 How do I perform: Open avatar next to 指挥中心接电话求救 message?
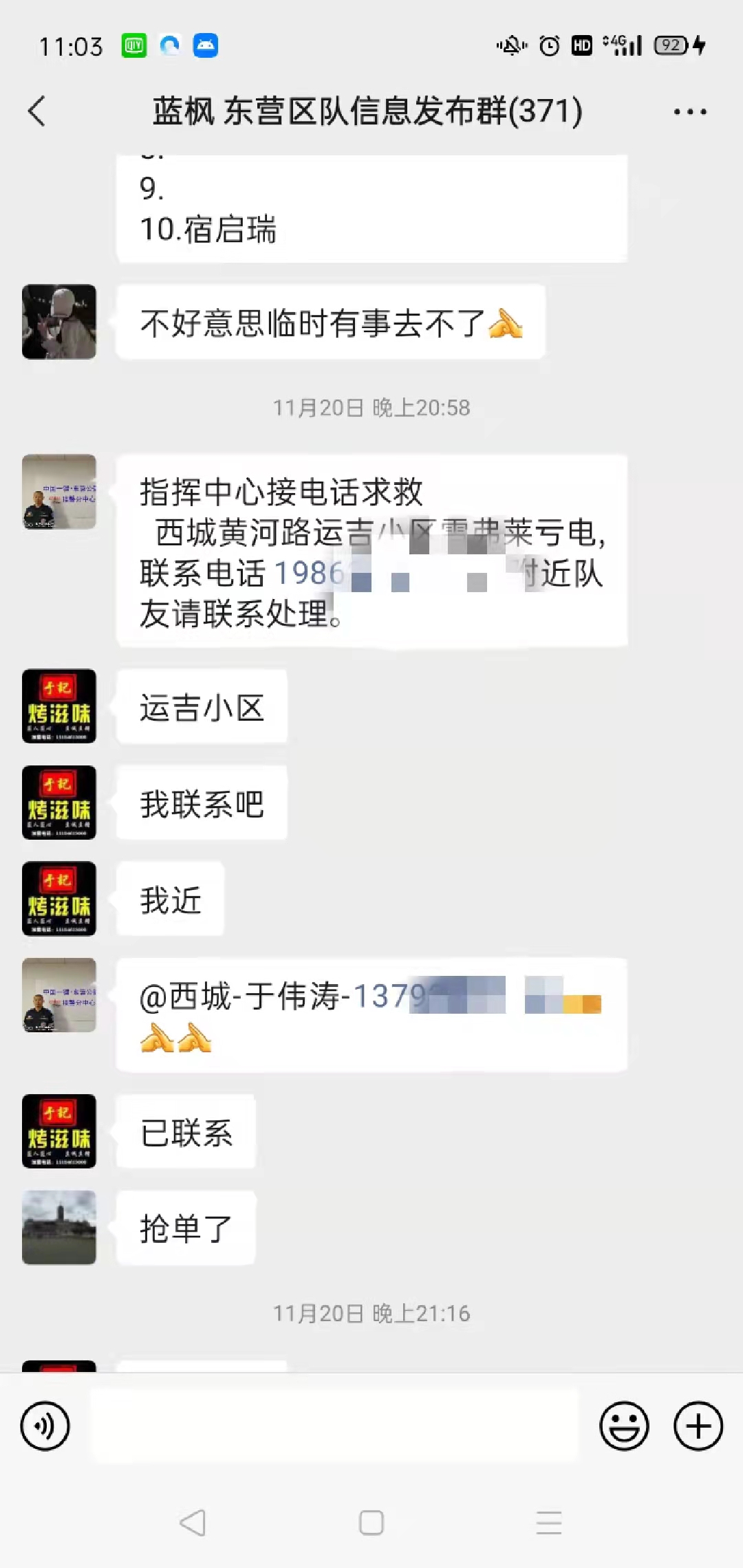click(59, 492)
